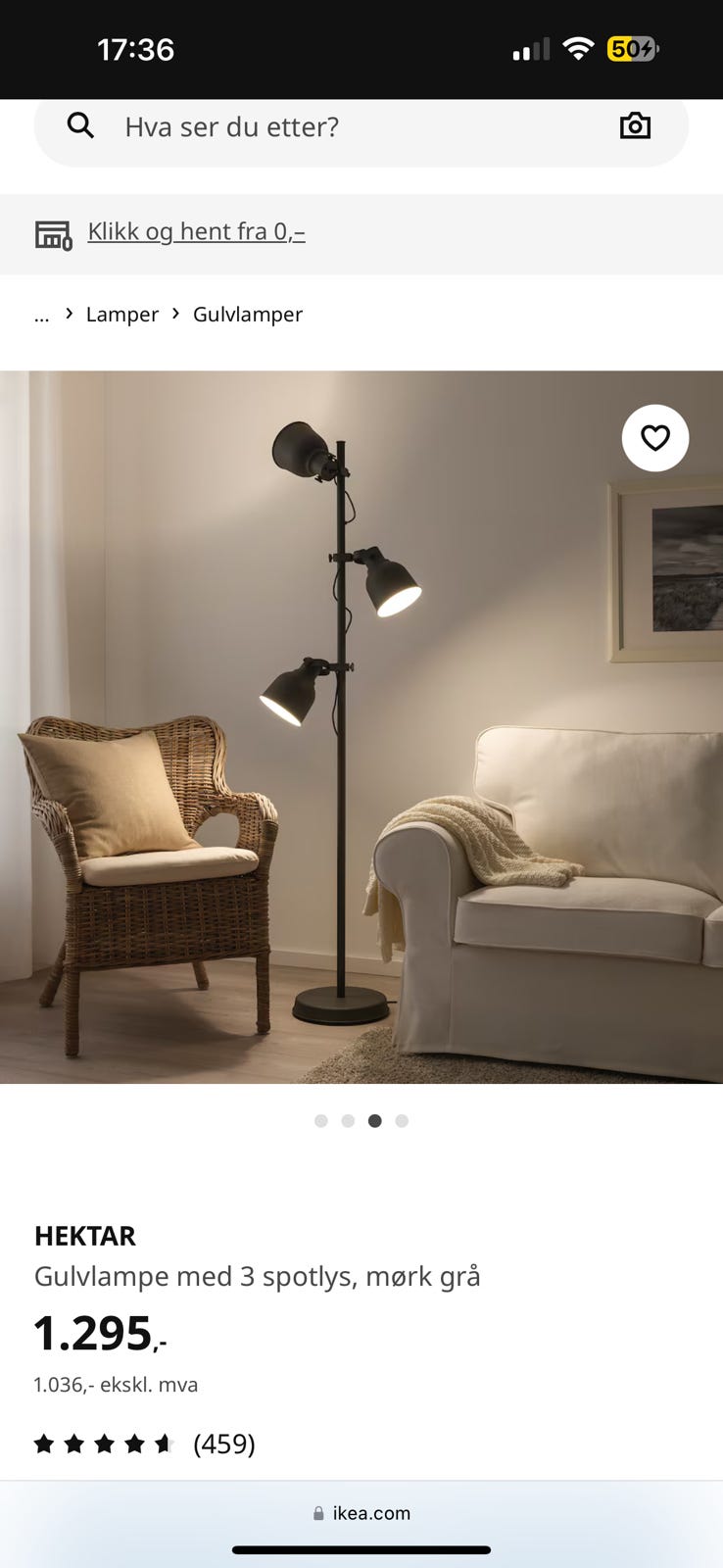The height and width of the screenshot is (1568, 723).
Task: Click the search magnifier icon
Action: [80, 125]
